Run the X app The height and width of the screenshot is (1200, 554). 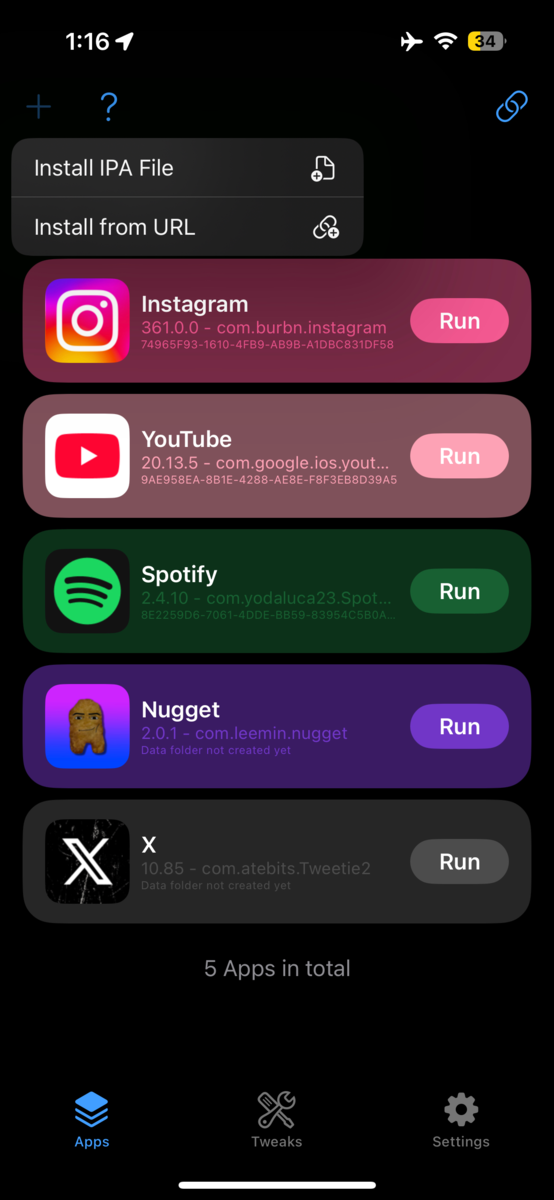[459, 861]
